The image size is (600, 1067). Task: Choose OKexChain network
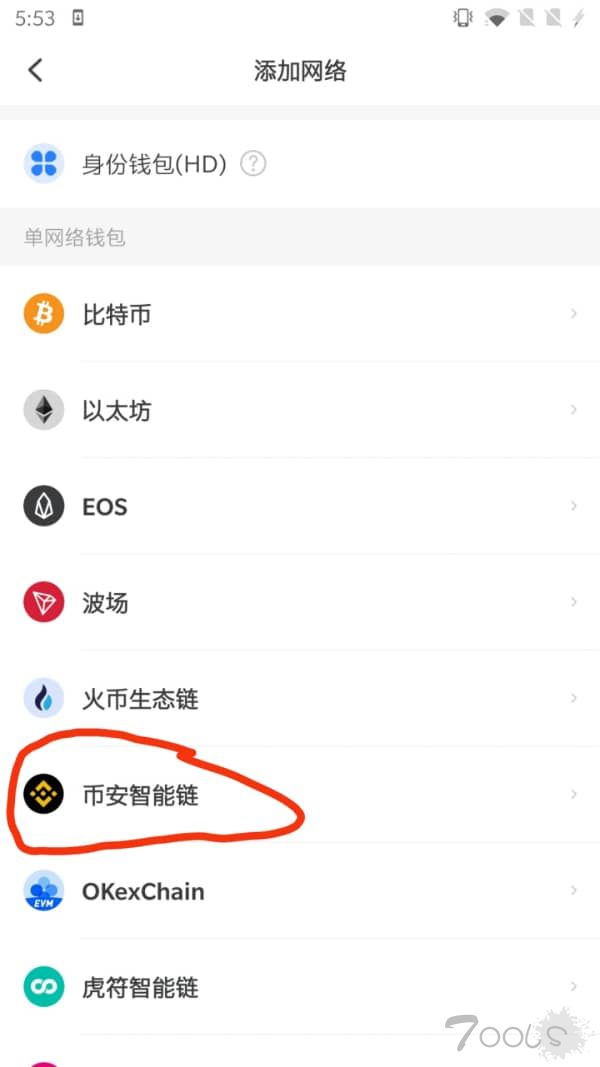click(300, 891)
